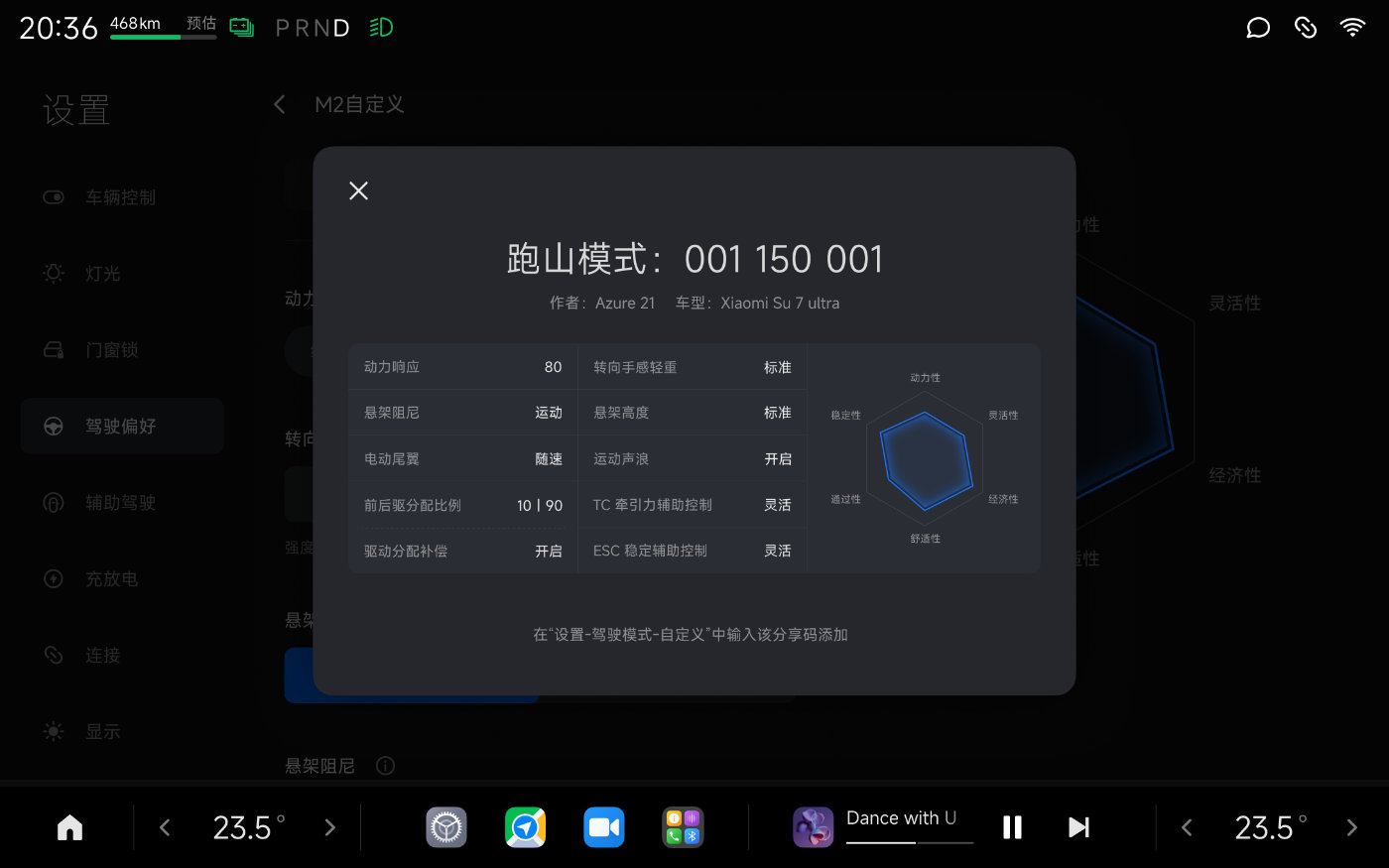Decrease the right temperature
1389x868 pixels.
tap(1187, 827)
